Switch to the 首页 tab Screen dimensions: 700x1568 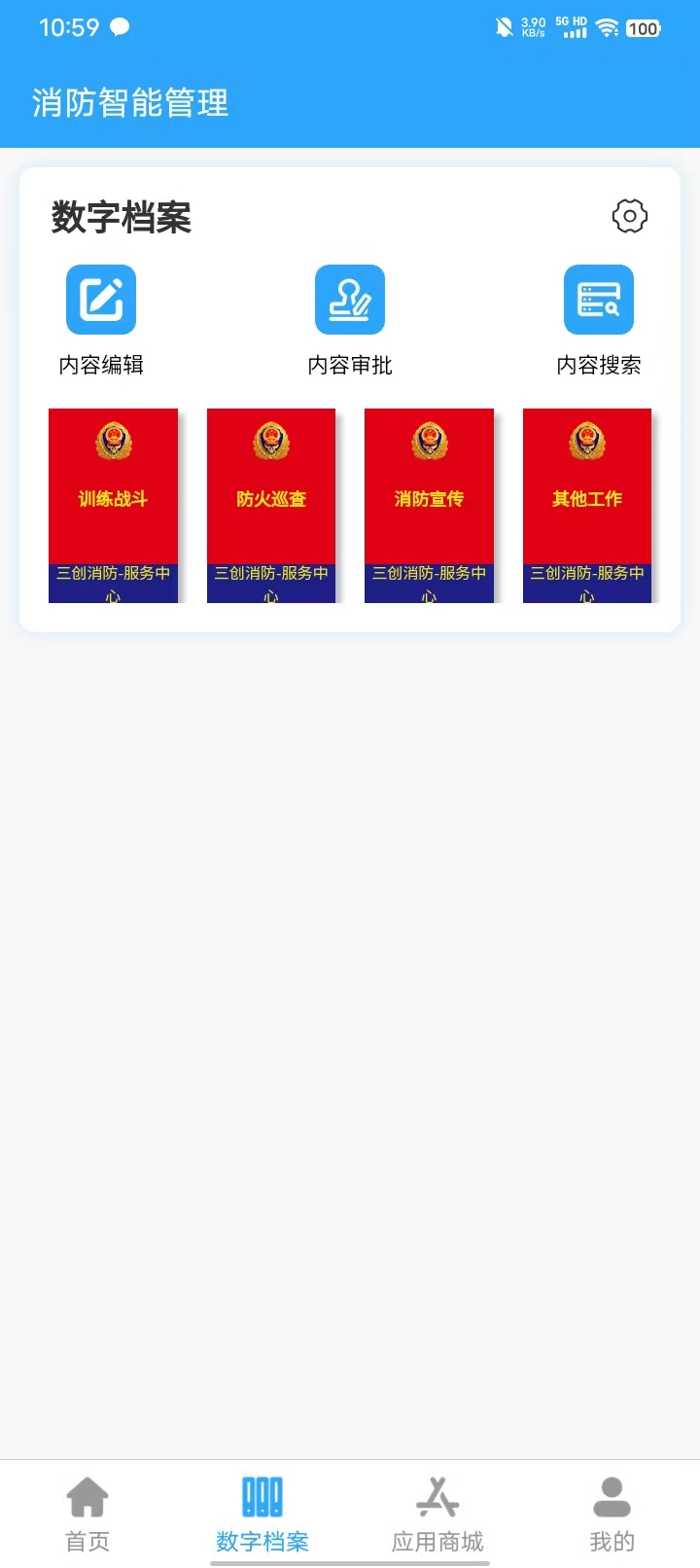(87, 1514)
